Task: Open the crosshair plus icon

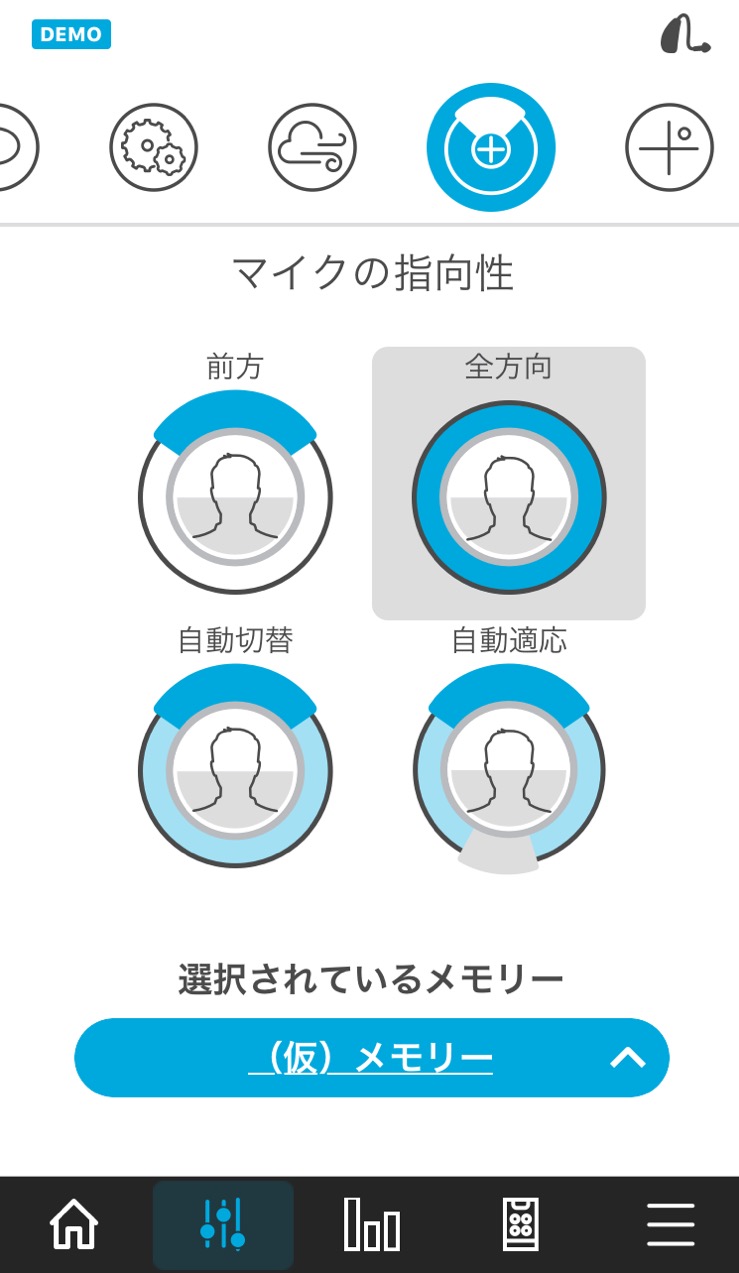Action: 669,147
